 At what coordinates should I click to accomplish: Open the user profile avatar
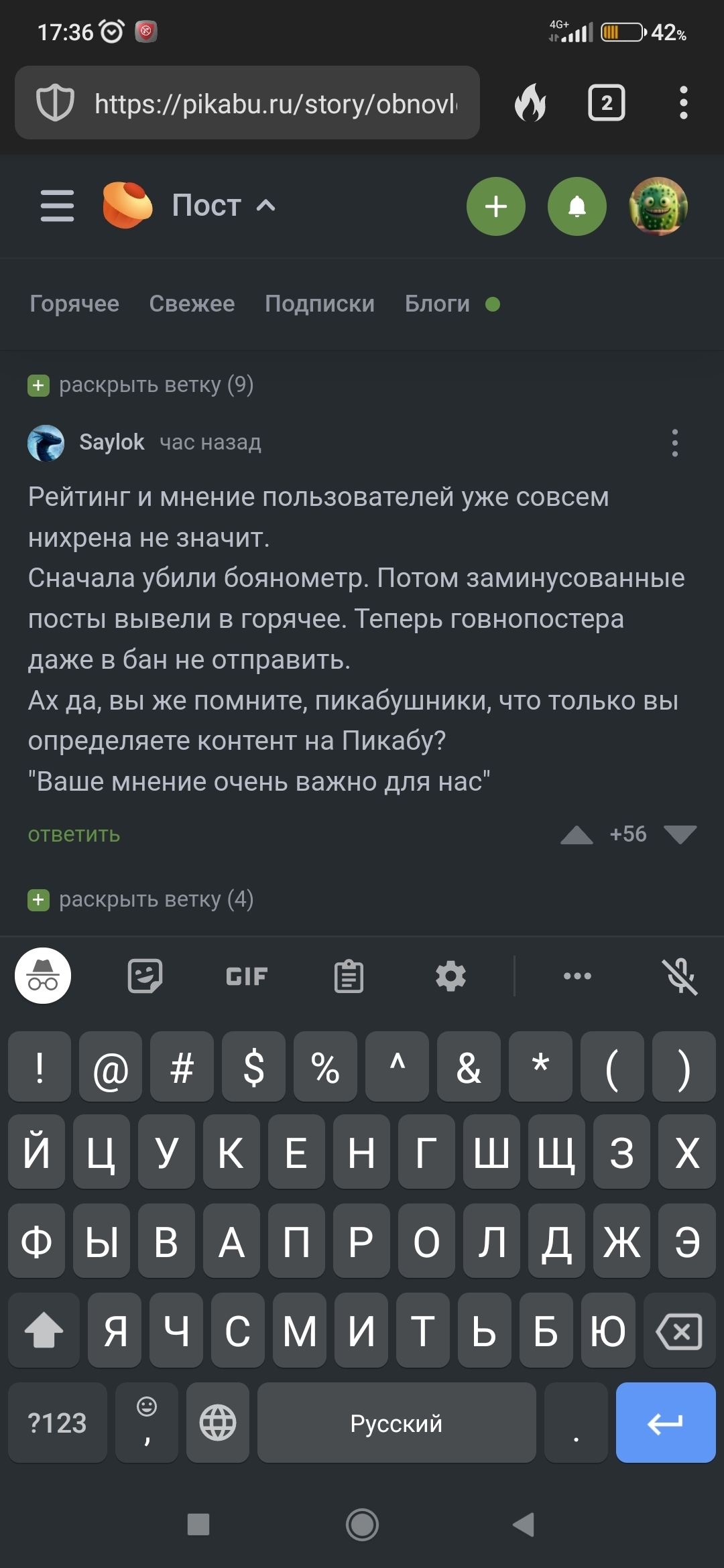coord(658,206)
